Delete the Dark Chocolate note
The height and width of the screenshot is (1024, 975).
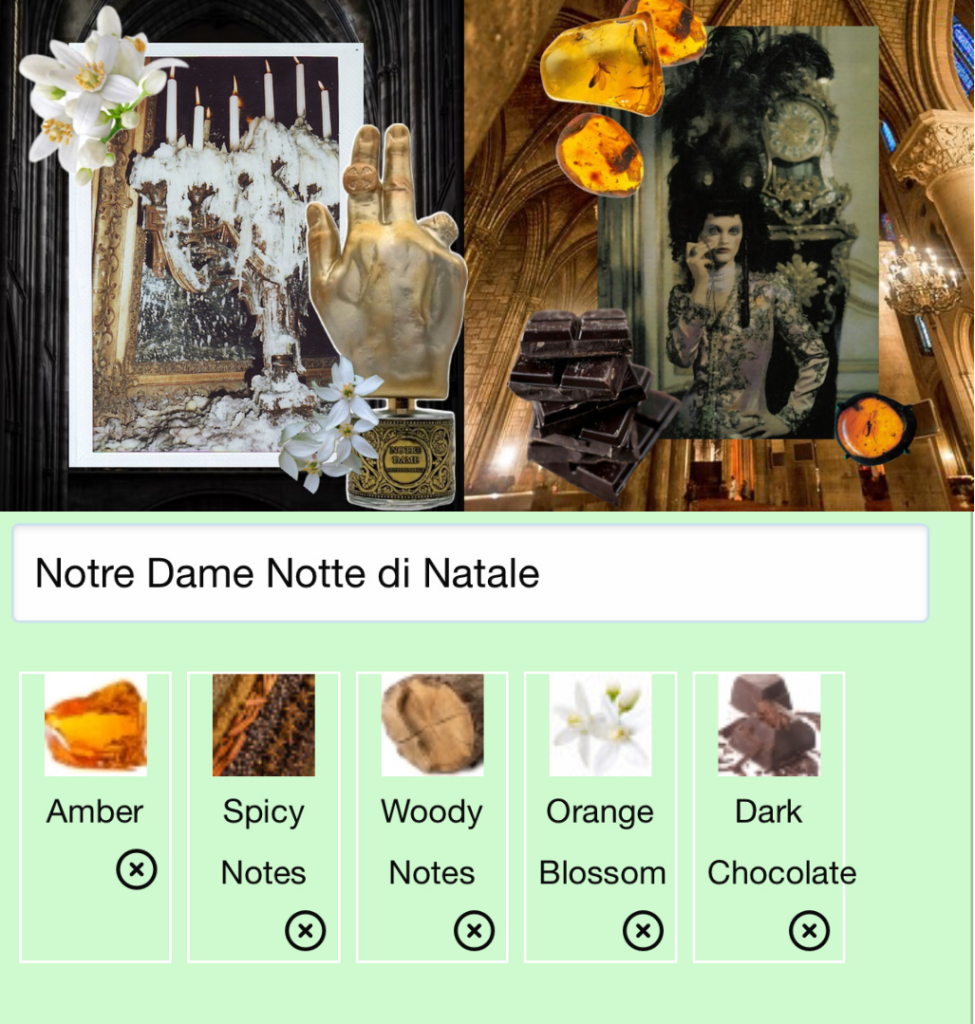pyautogui.click(x=809, y=931)
